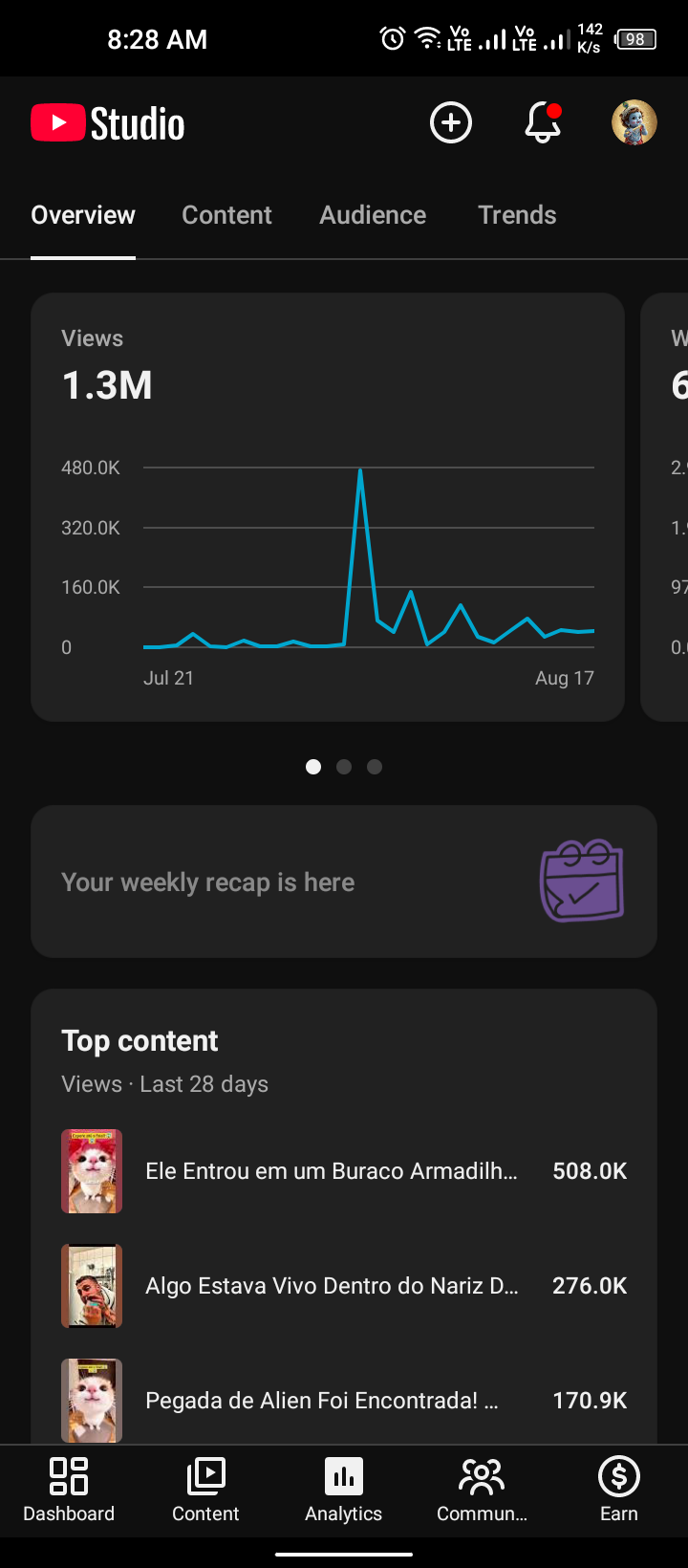Tap the Analytics bottom tab

344,1490
